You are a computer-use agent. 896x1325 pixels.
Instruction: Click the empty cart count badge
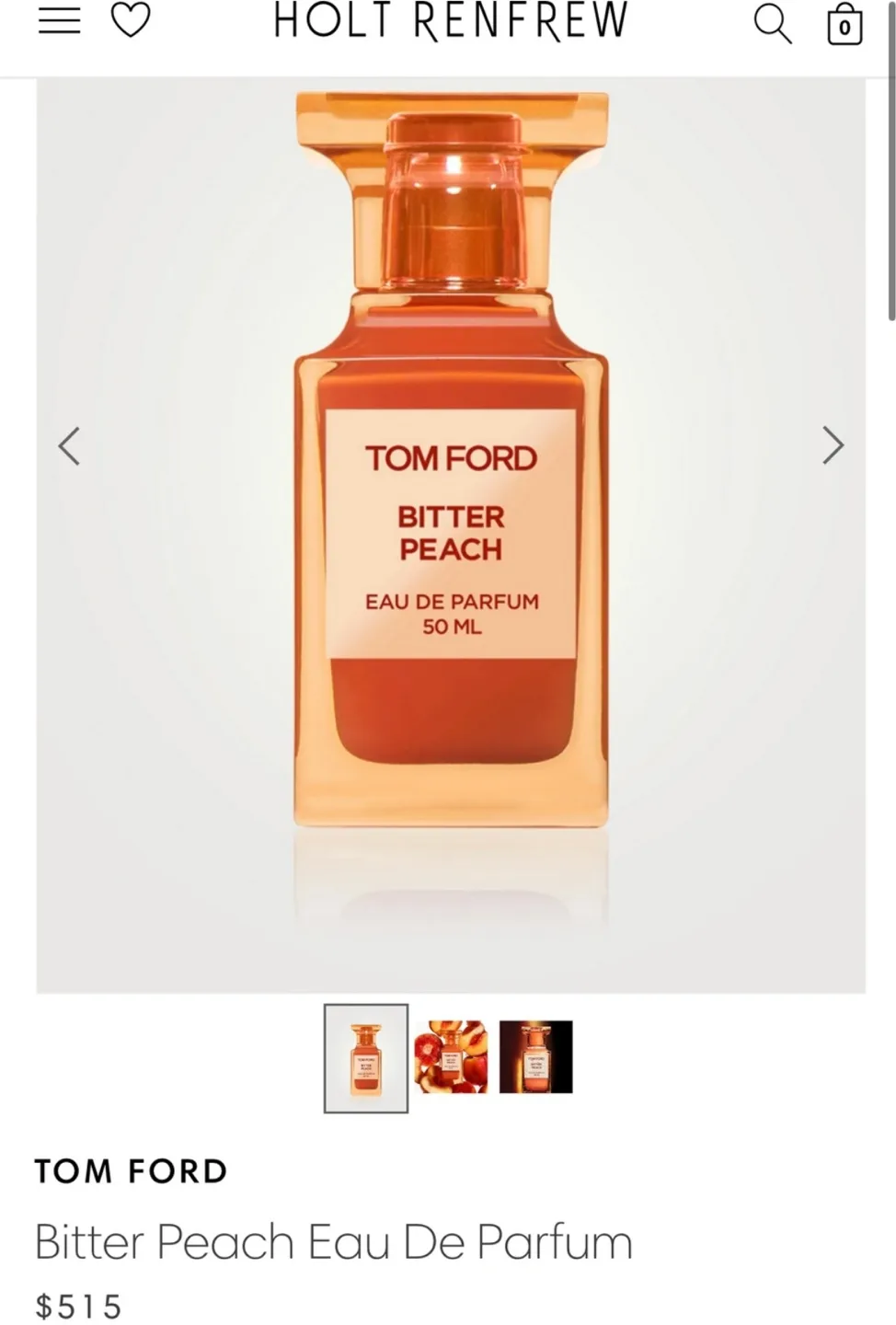pos(843,28)
